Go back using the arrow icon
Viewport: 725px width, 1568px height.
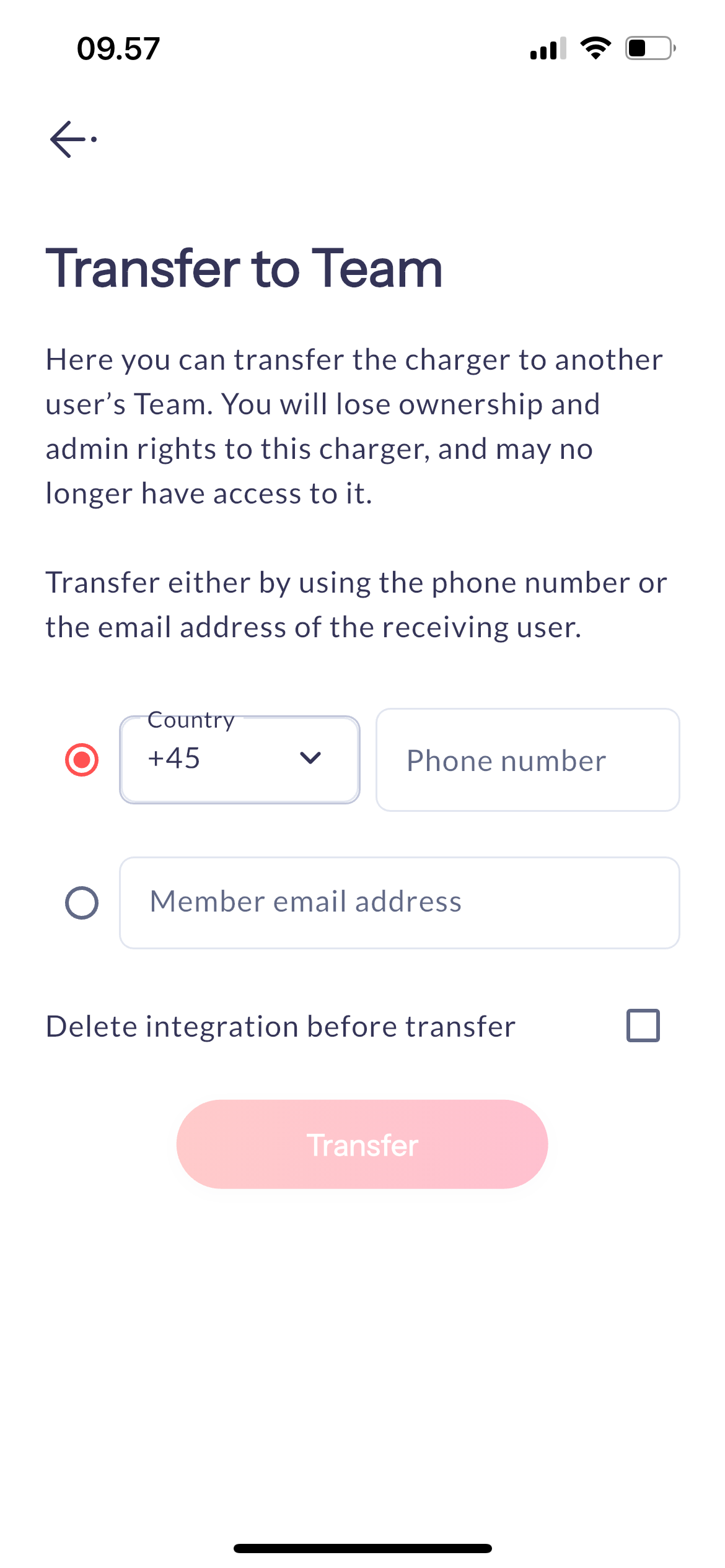pos(71,139)
